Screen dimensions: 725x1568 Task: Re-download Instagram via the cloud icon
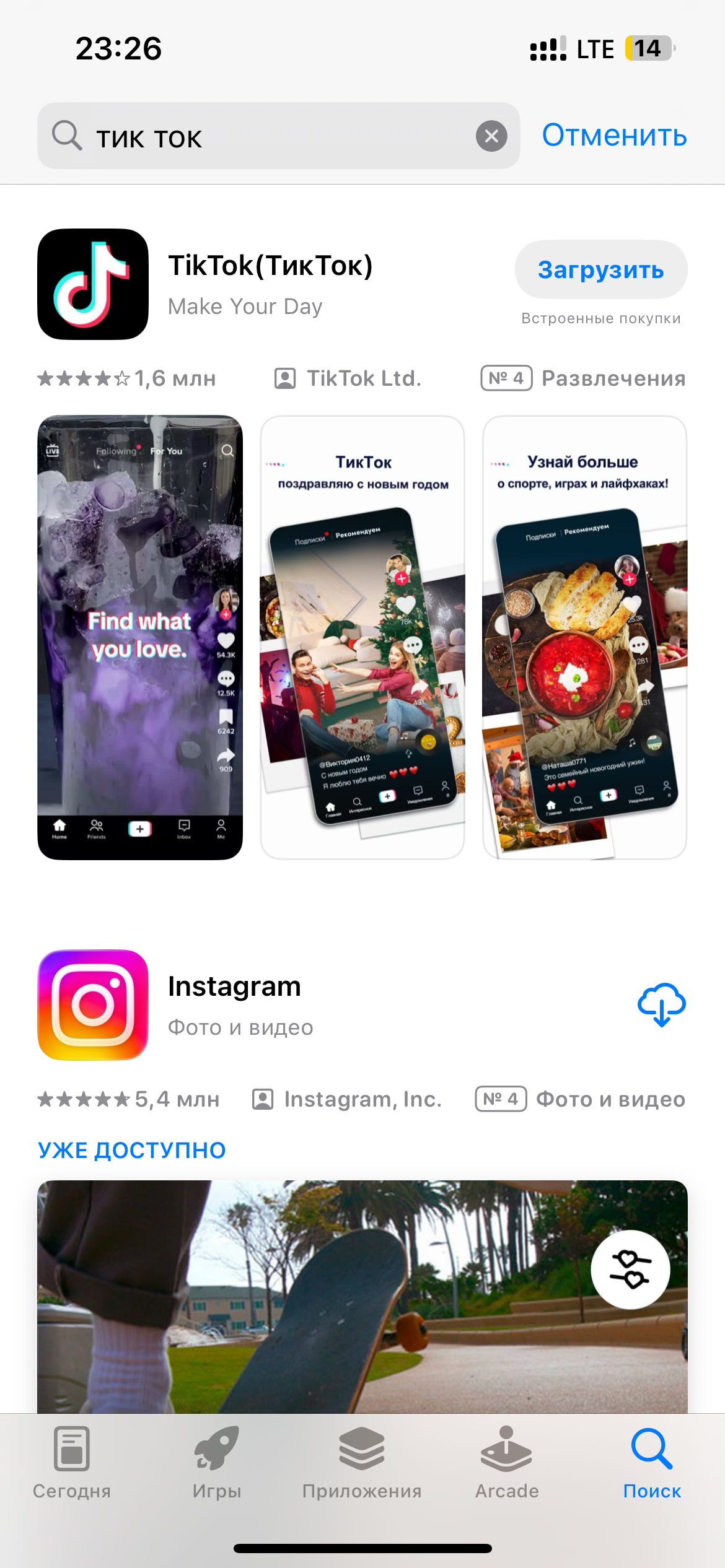[x=661, y=1004]
